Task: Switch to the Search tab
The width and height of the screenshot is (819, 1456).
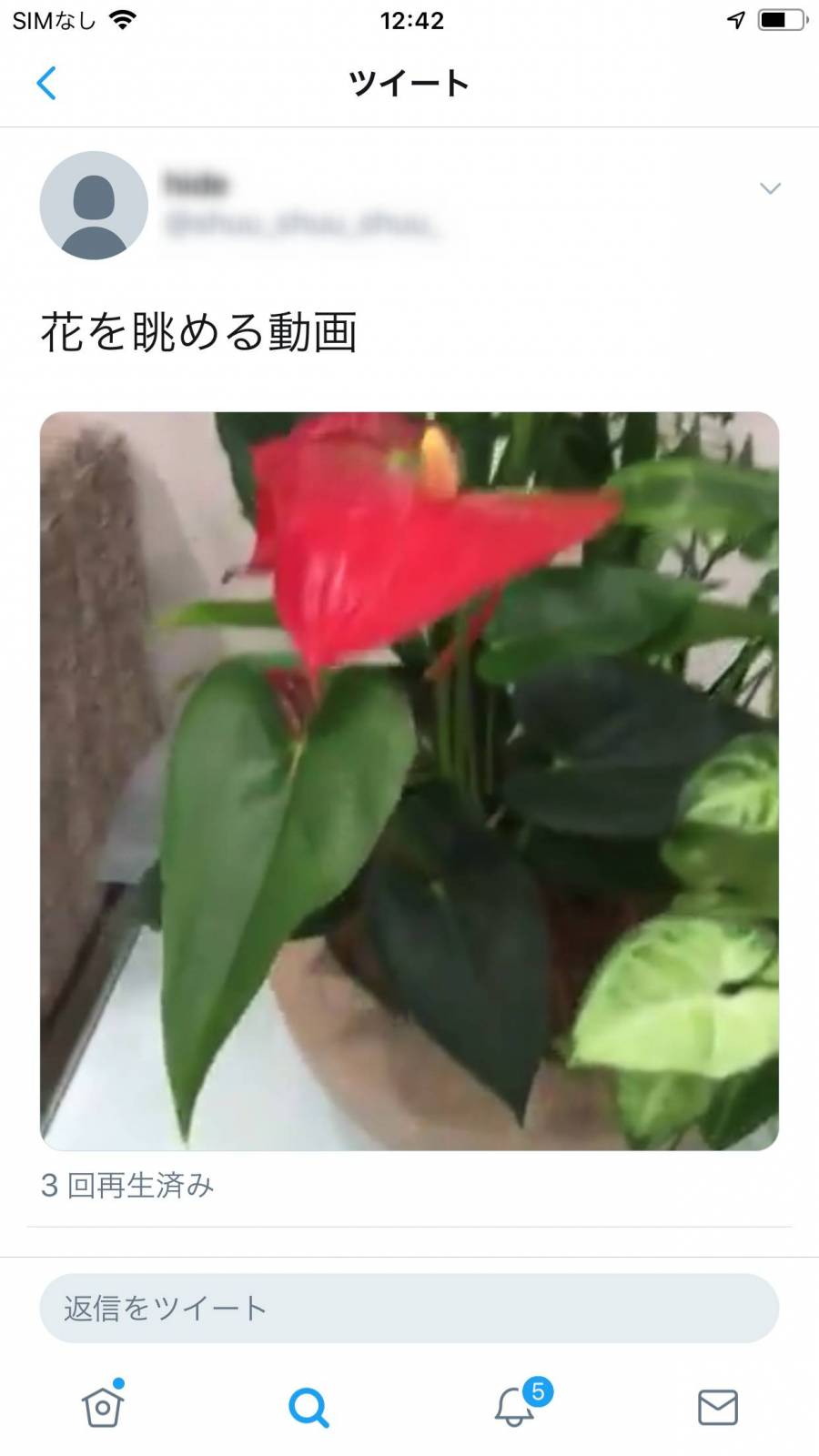Action: click(308, 1408)
